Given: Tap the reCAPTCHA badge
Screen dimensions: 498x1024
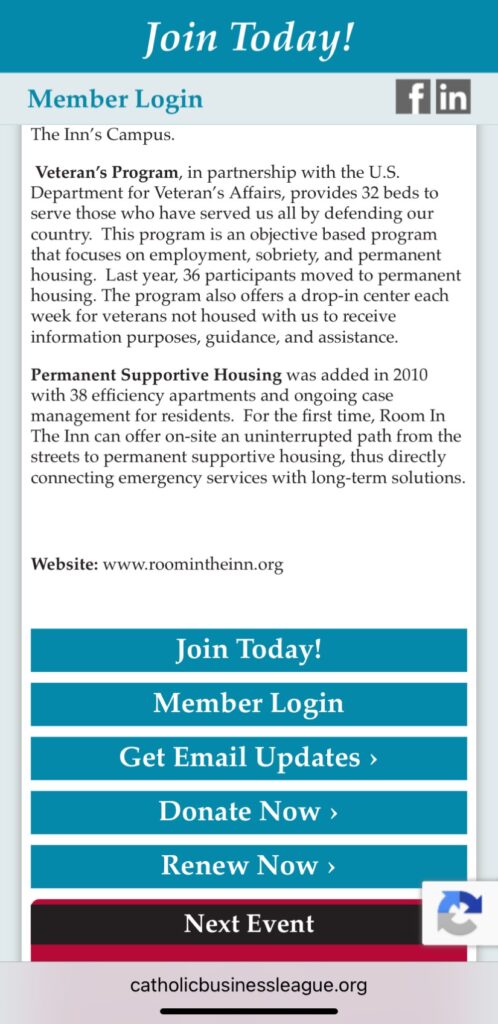Looking at the screenshot, I should (460, 912).
